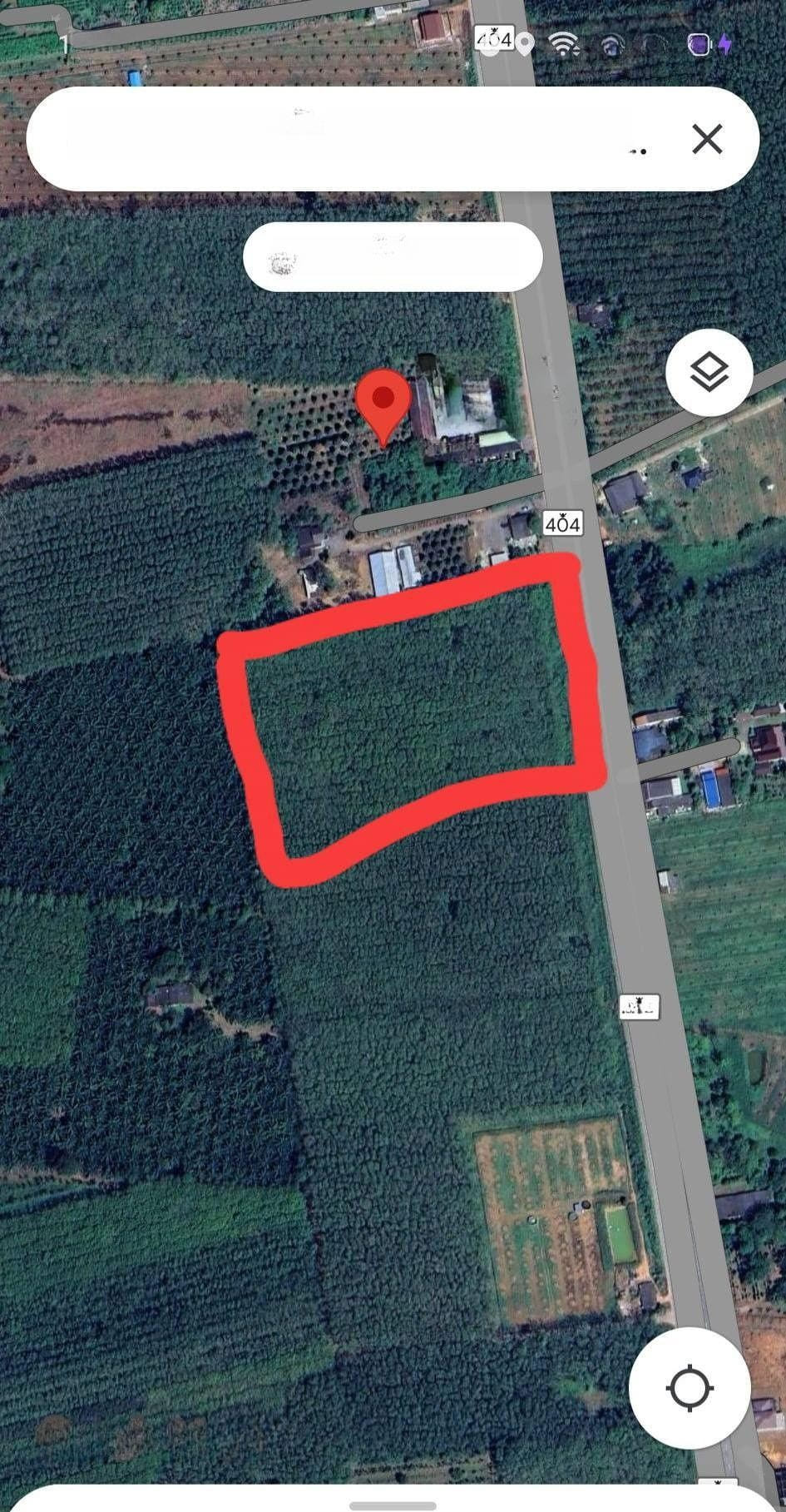The image size is (786, 1512).
Task: Tap the bottom sheet handle to expand
Action: (393, 1505)
